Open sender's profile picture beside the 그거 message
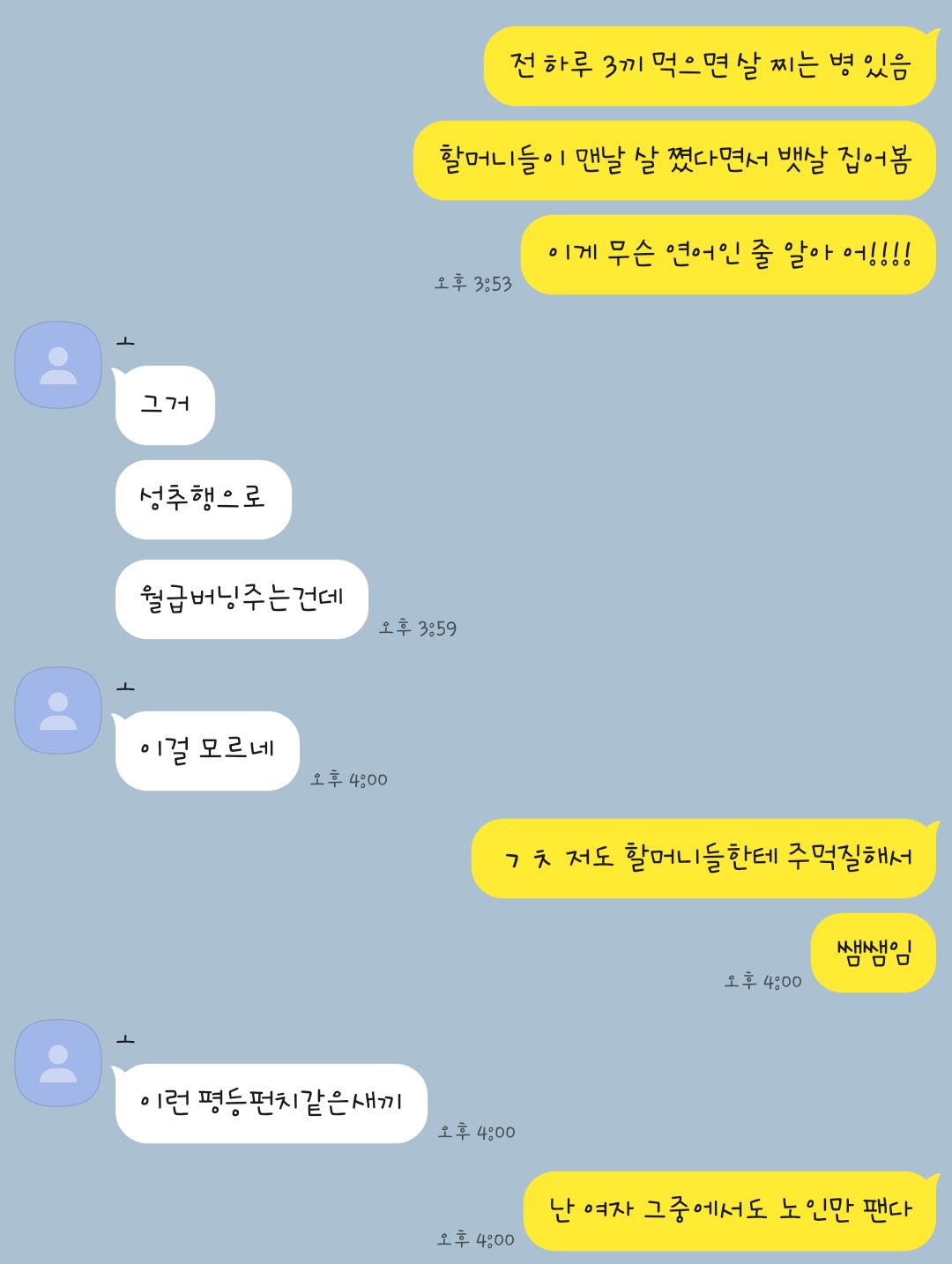 click(x=58, y=365)
